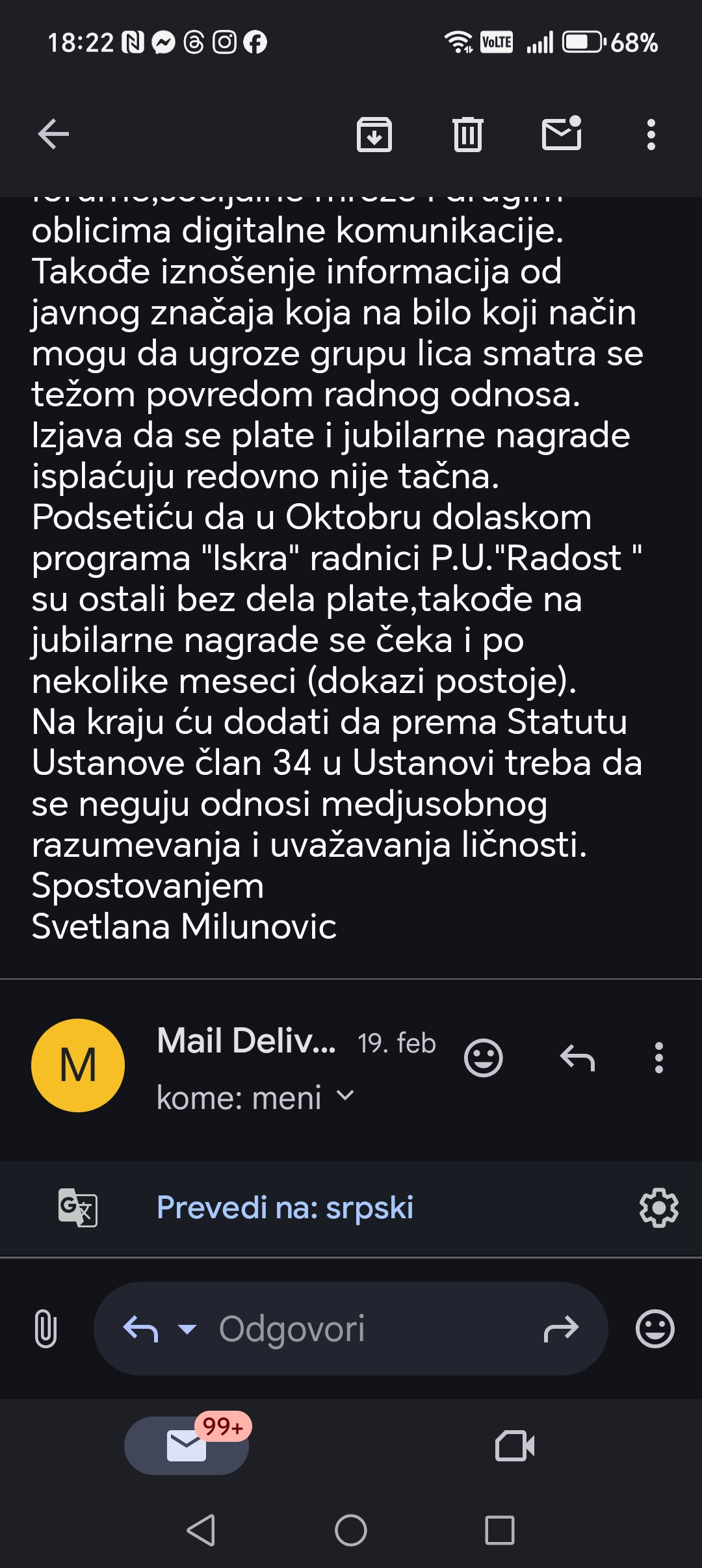Screen dimensions: 702x1568
Task: Open emoji picker beside reply box
Action: pyautogui.click(x=655, y=1329)
